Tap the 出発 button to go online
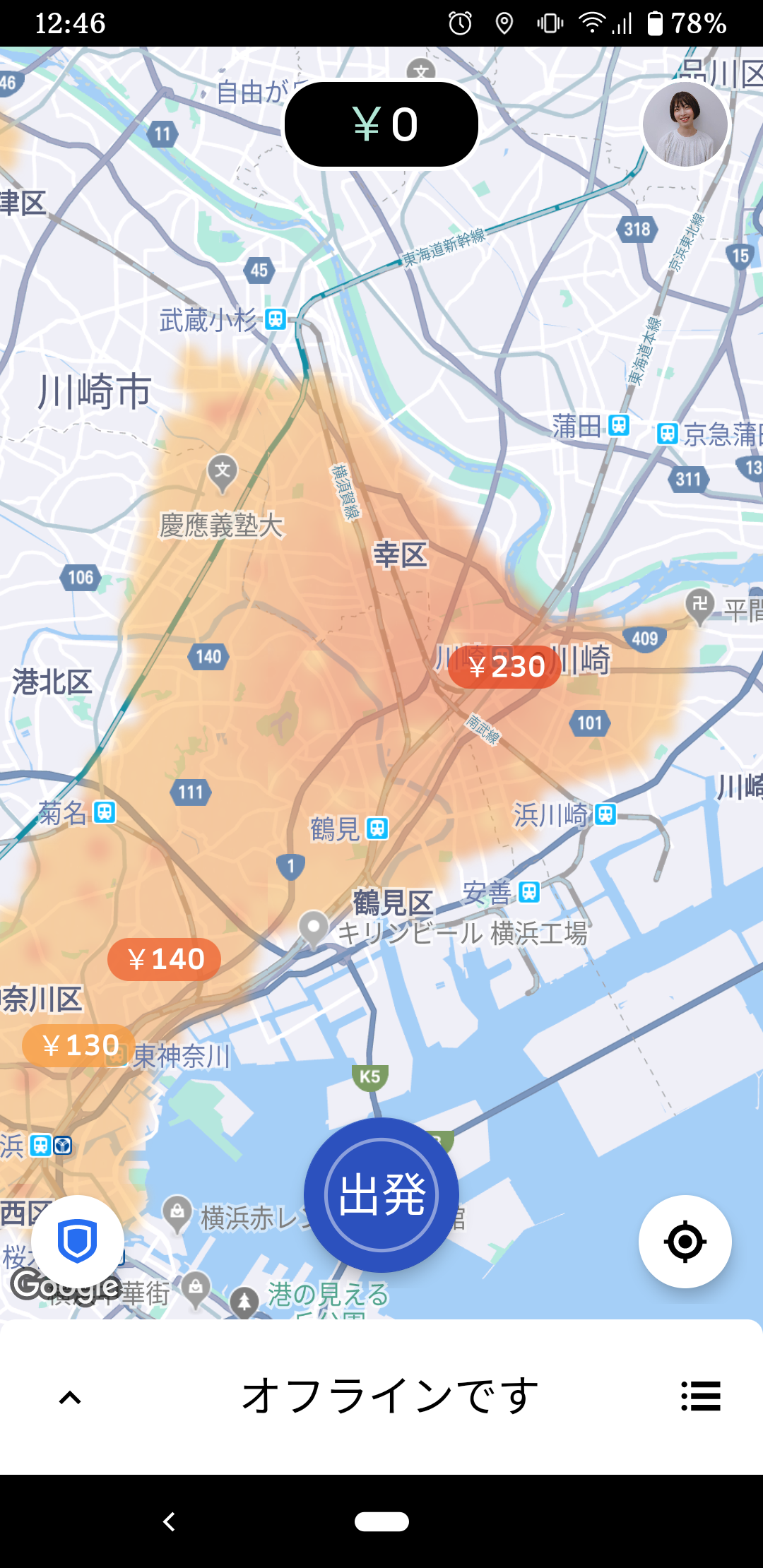The image size is (763, 1568). click(x=381, y=1195)
